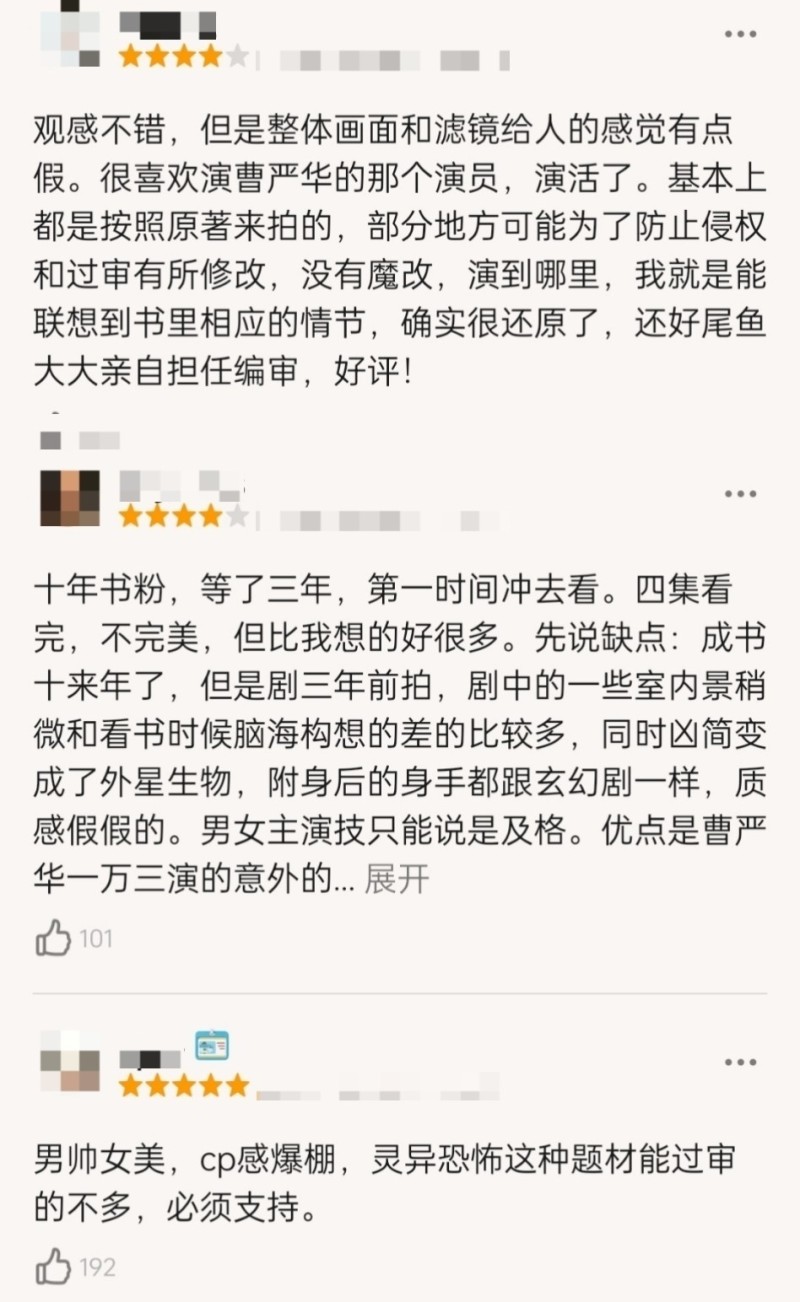This screenshot has height=1302, width=800.
Task: Expand the full 十年书粉 review via 展开
Action: click(x=396, y=879)
